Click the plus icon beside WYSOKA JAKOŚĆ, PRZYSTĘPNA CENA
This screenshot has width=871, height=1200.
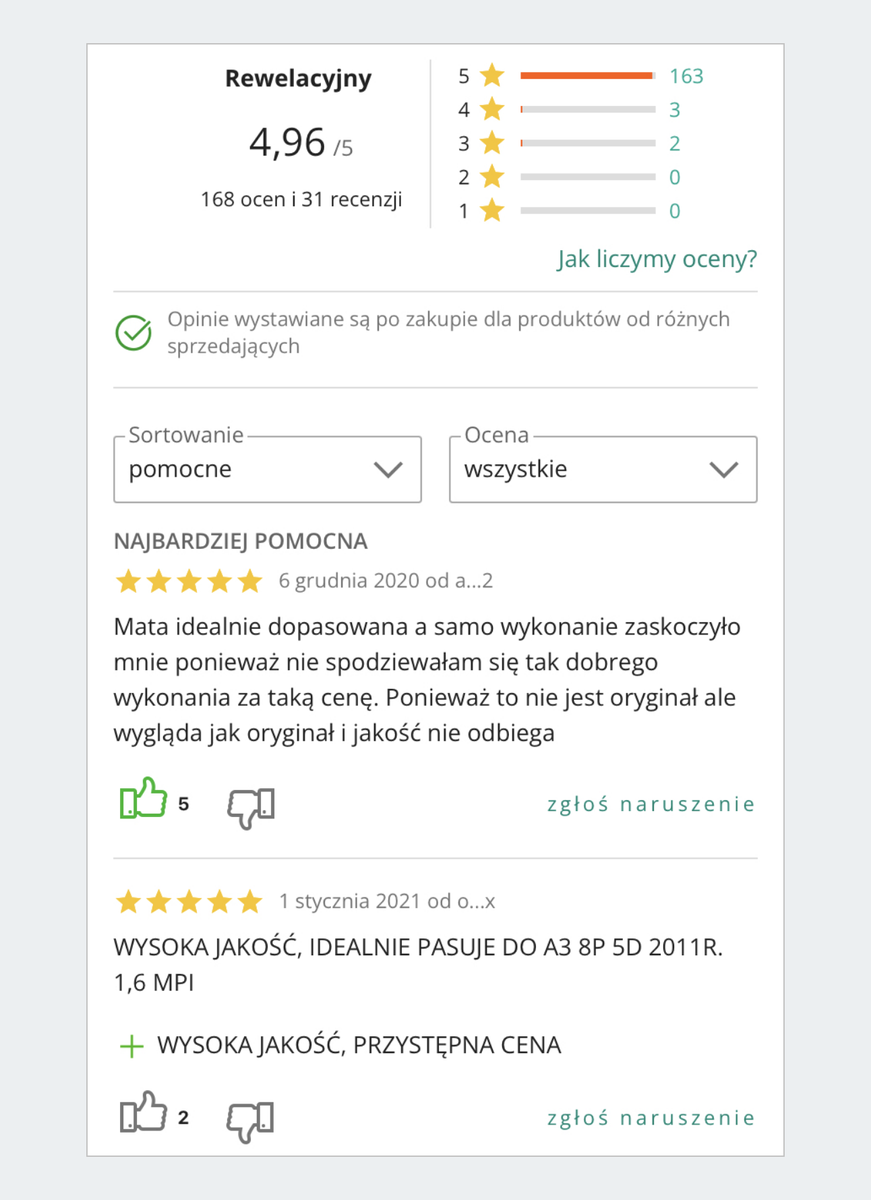pos(131,1045)
